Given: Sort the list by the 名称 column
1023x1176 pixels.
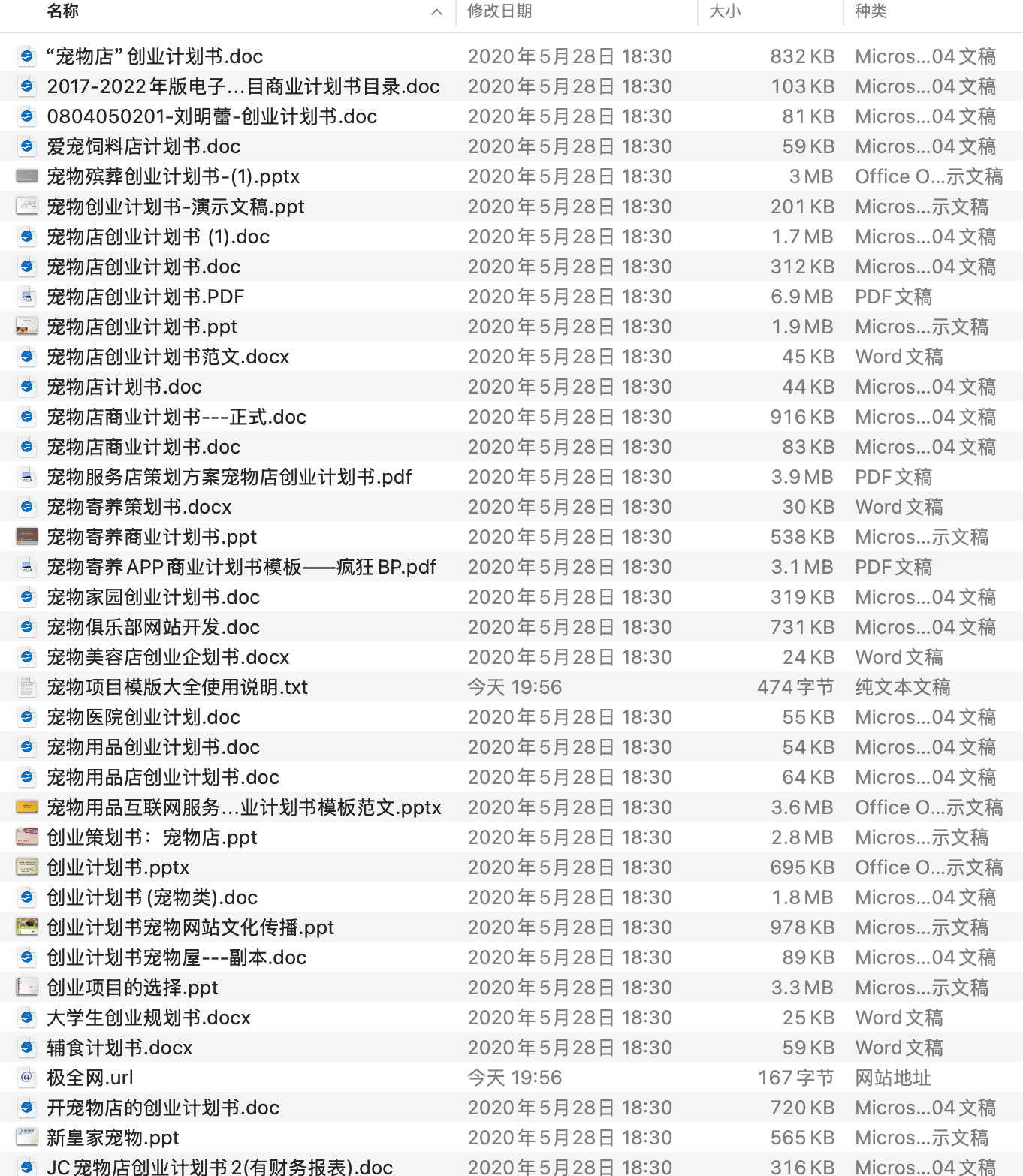Looking at the screenshot, I should point(63,11).
